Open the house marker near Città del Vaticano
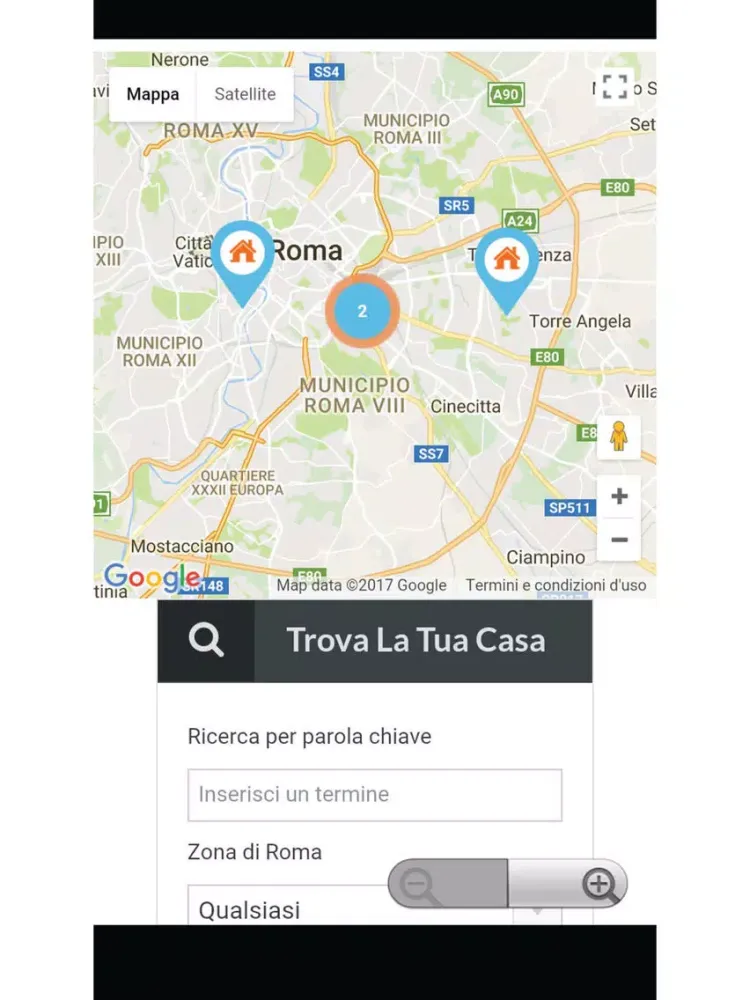The image size is (750, 1000). tap(242, 254)
